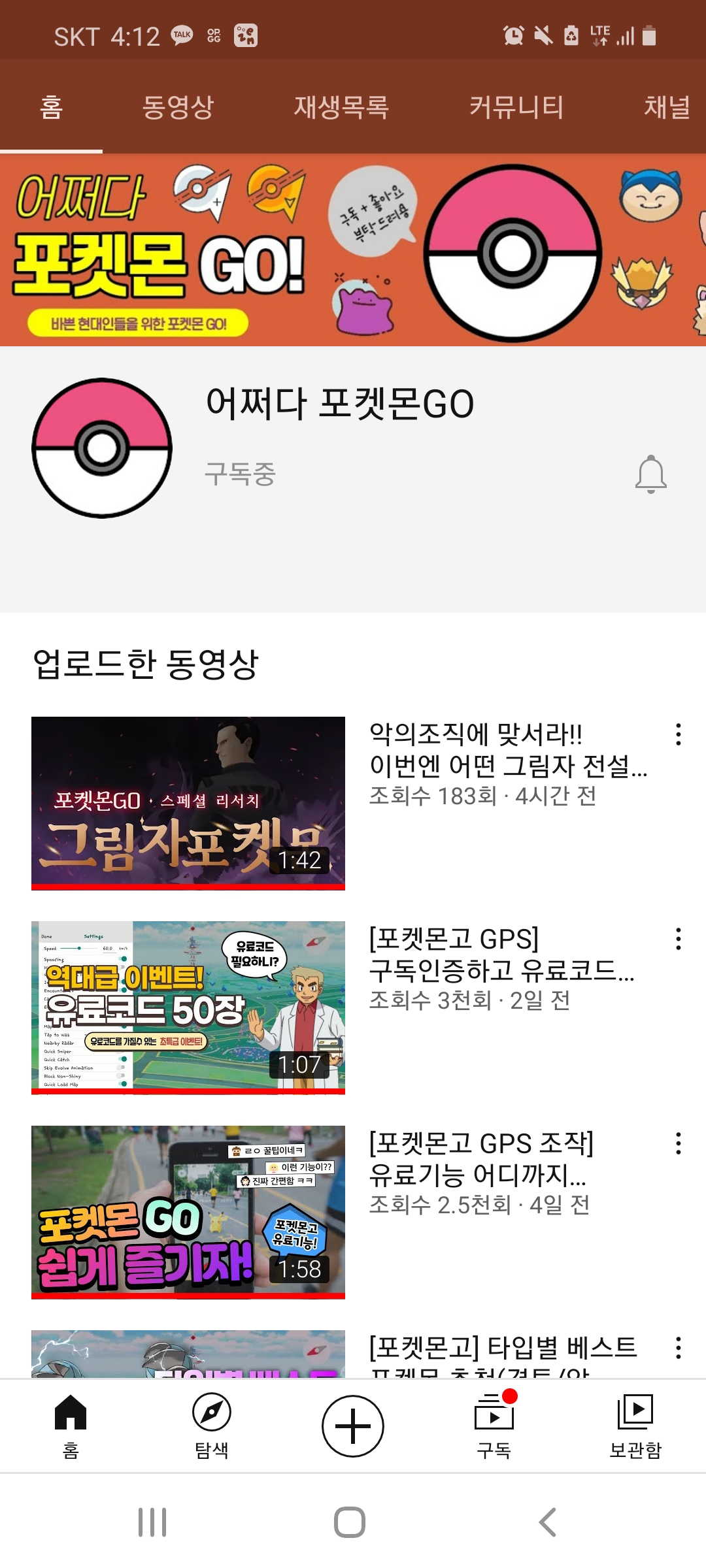
Task: Select the 커뮤니티 tab
Action: pos(516,107)
